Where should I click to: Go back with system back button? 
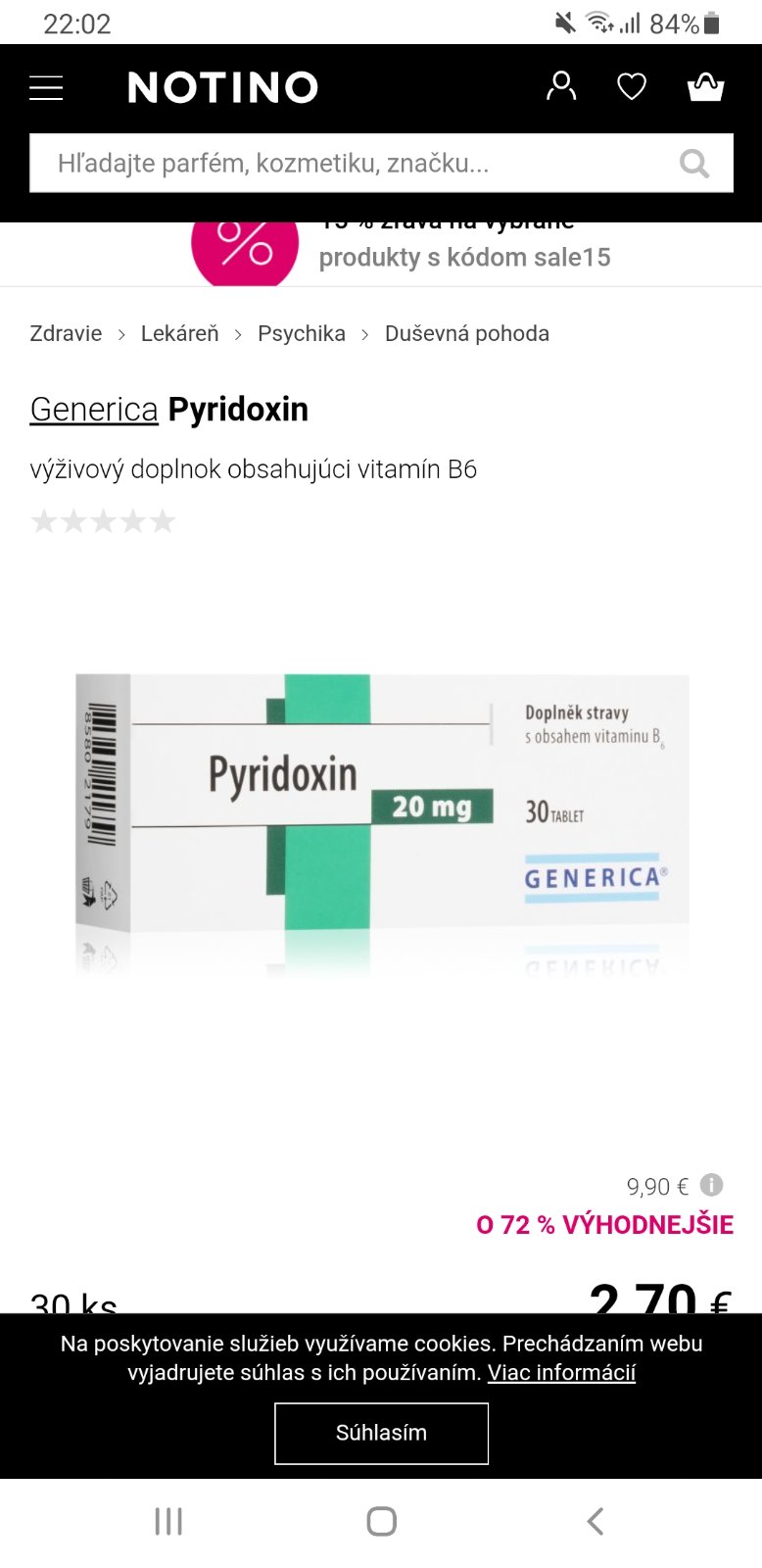click(x=595, y=1521)
